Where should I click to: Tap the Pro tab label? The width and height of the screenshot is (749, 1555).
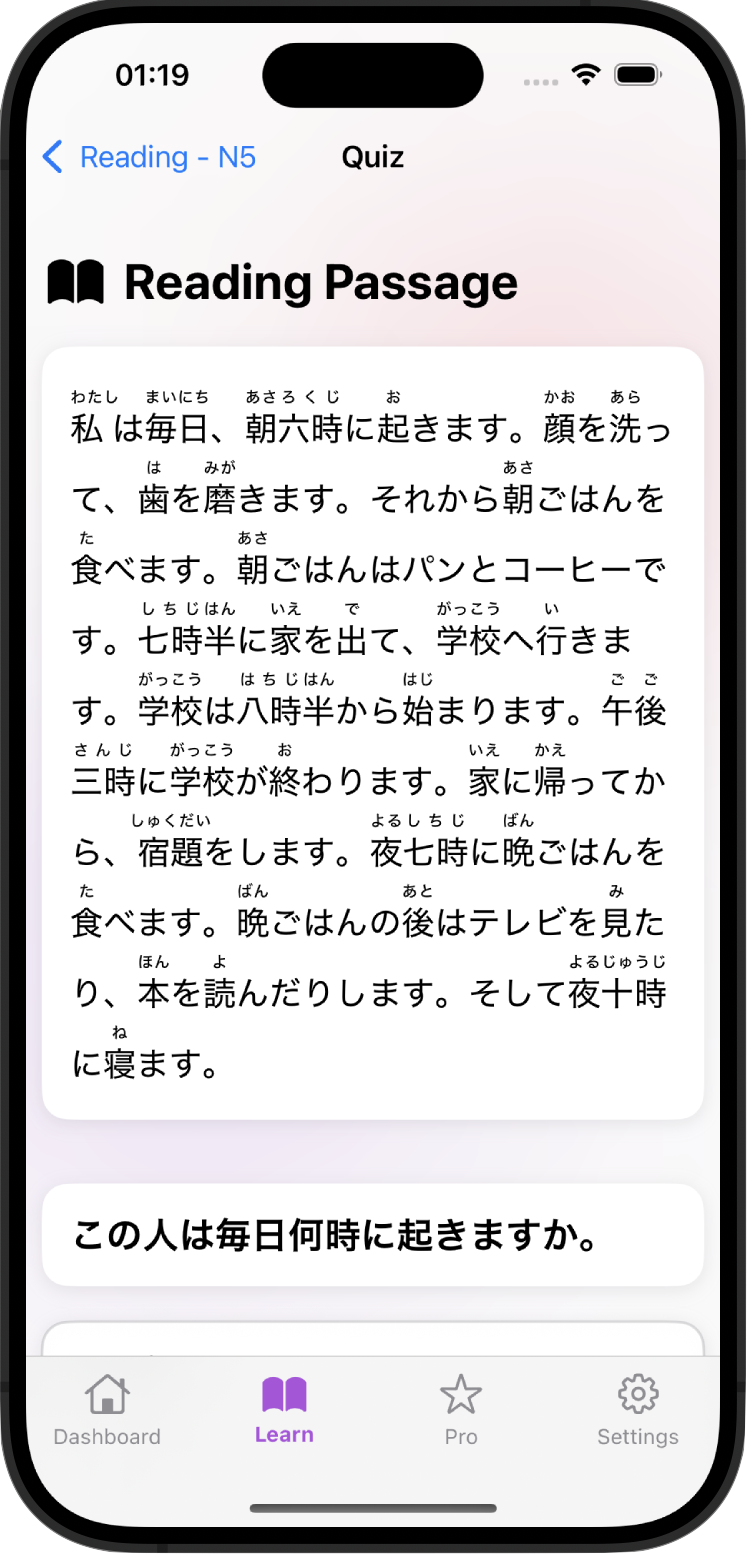pos(461,1437)
